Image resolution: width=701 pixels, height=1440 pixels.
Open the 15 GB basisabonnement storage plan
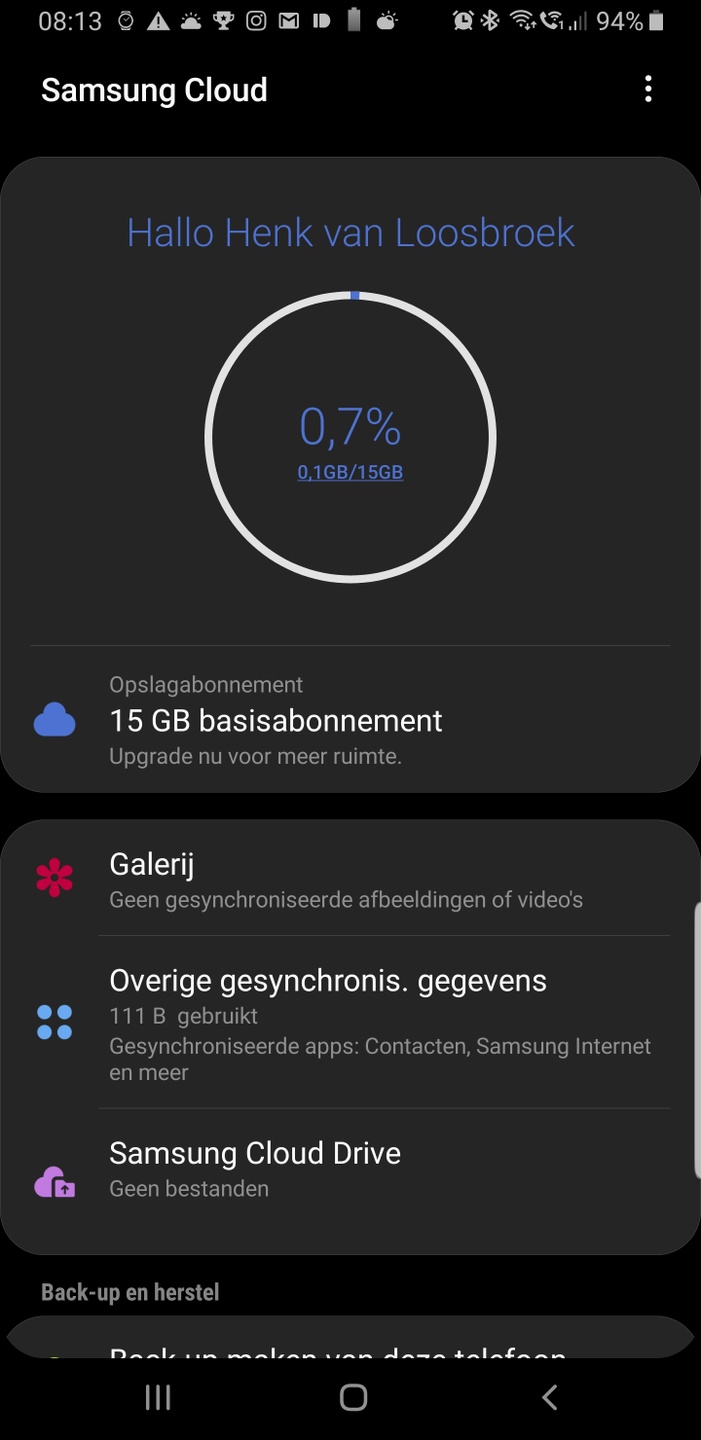350,720
